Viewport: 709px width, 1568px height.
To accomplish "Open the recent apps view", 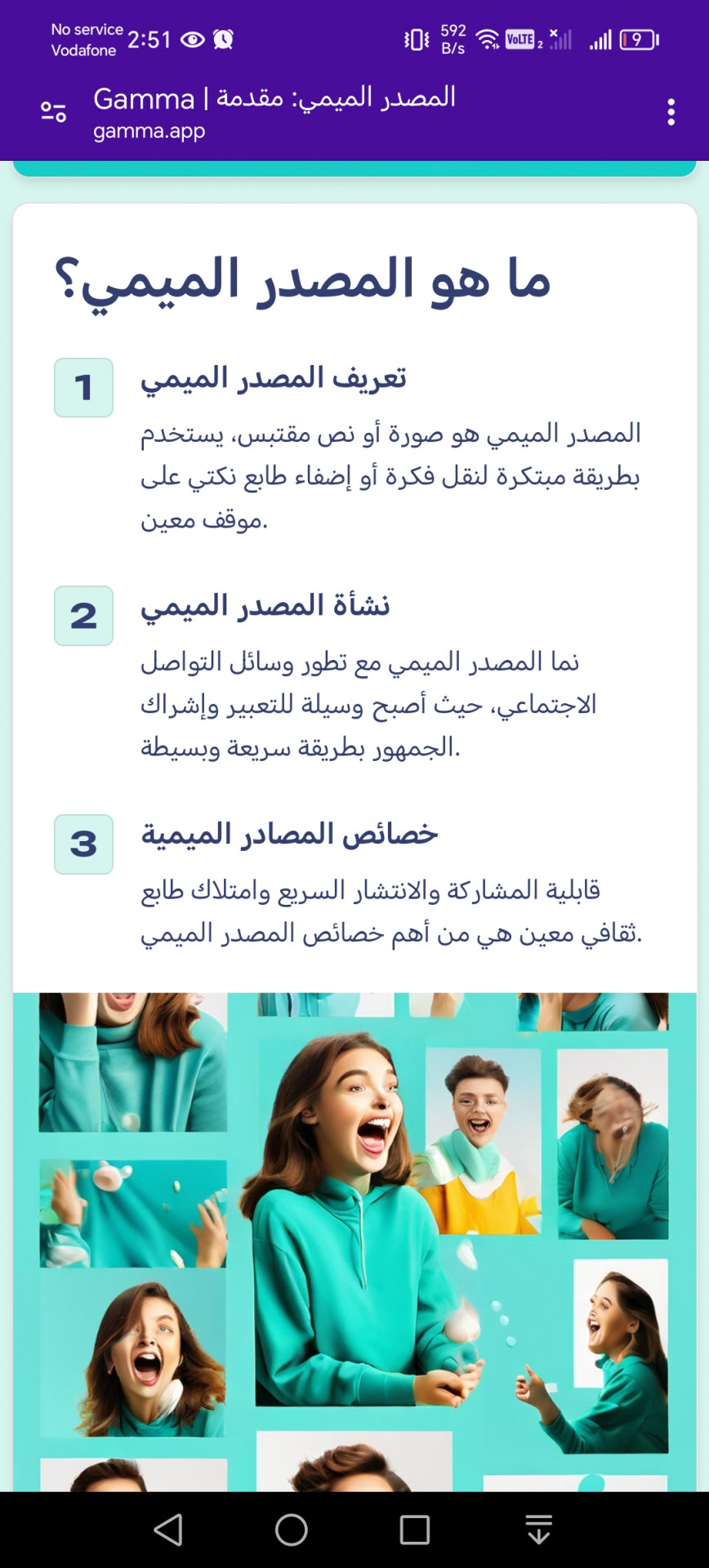I will click(415, 1530).
